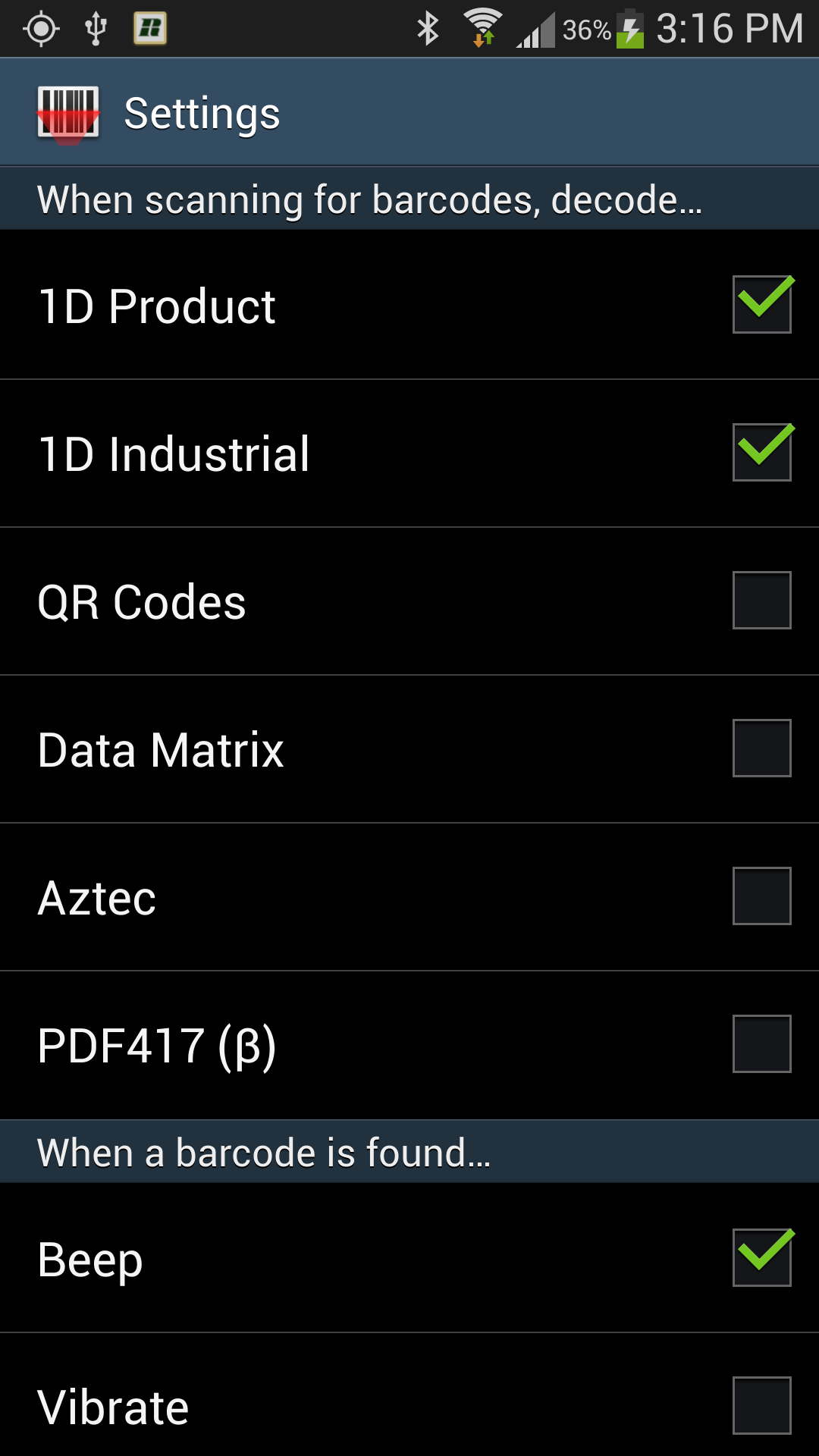Uncheck the 1D Product checkbox
The width and height of the screenshot is (819, 1456).
coord(761,305)
